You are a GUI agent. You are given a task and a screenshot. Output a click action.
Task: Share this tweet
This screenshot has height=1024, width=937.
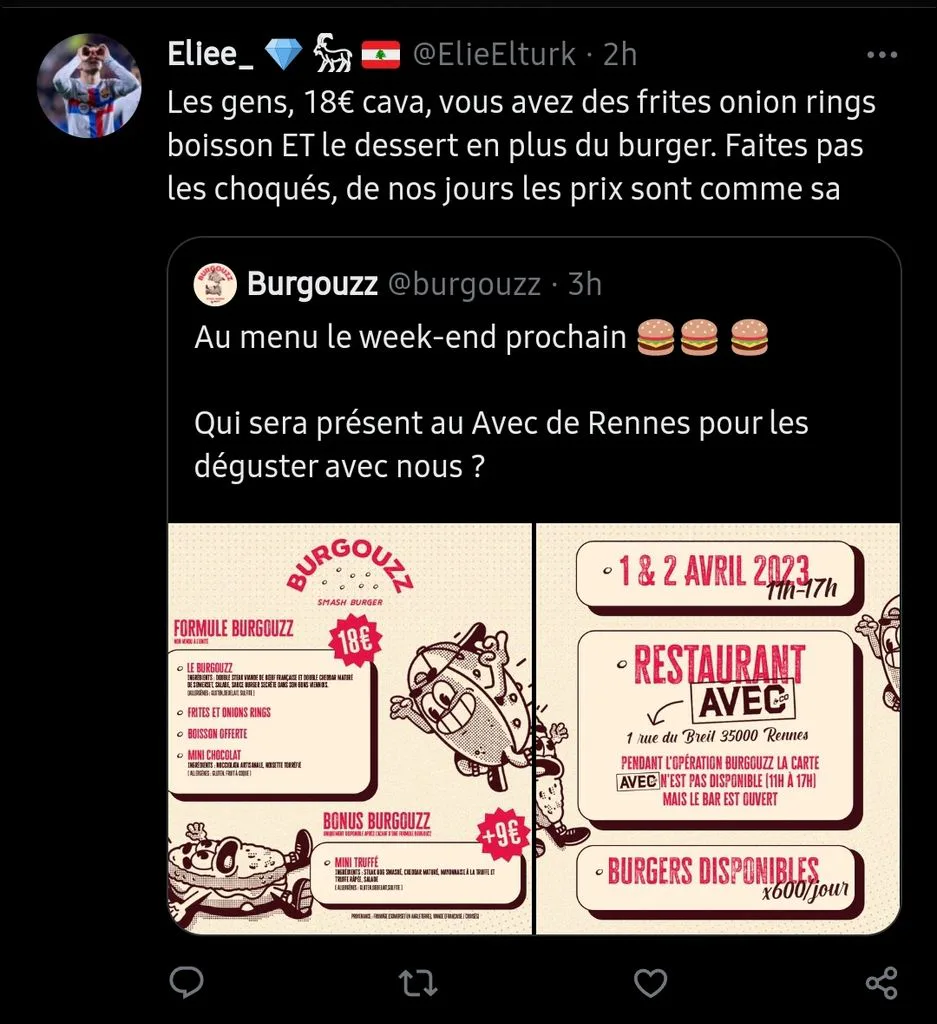[881, 983]
